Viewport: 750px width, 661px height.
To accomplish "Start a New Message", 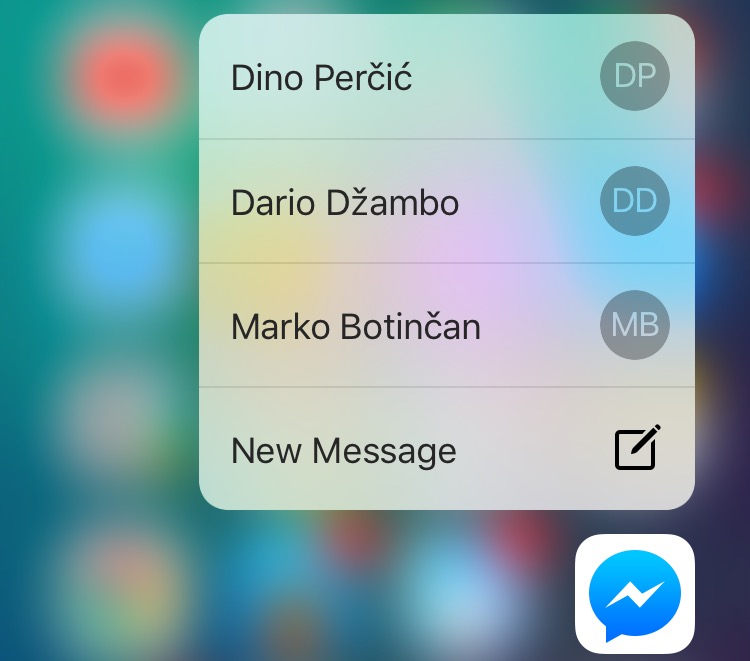I will [446, 450].
